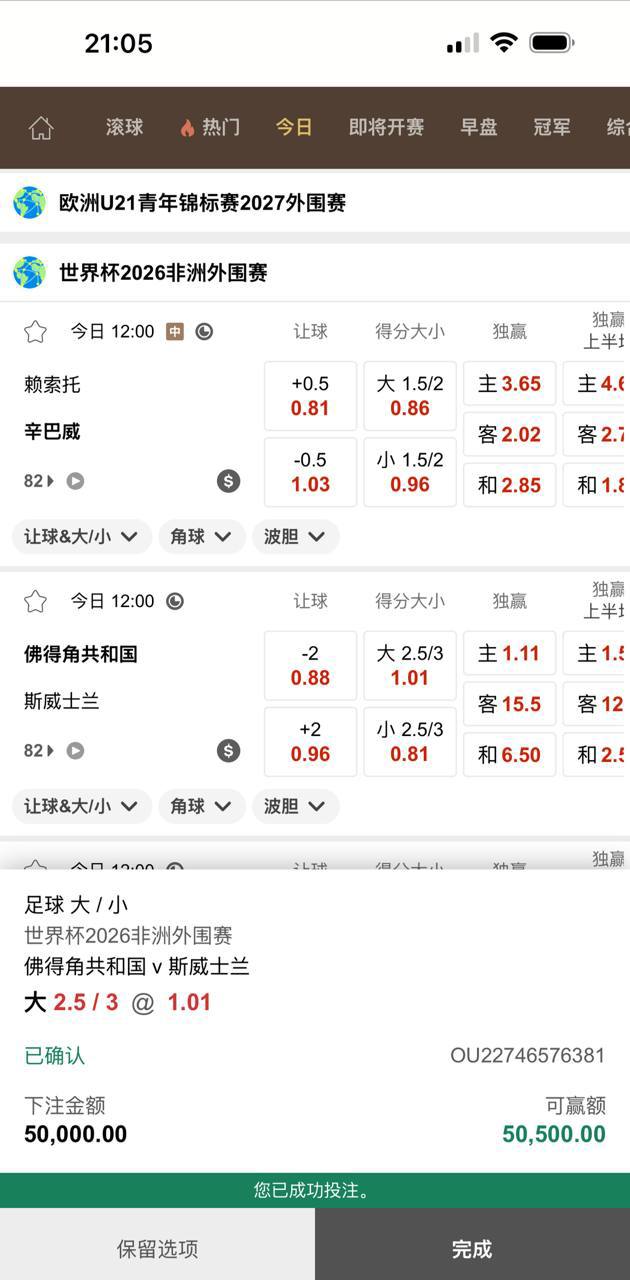Open the 热门 tab
Screen dimensions: 630x1280
[210, 127]
